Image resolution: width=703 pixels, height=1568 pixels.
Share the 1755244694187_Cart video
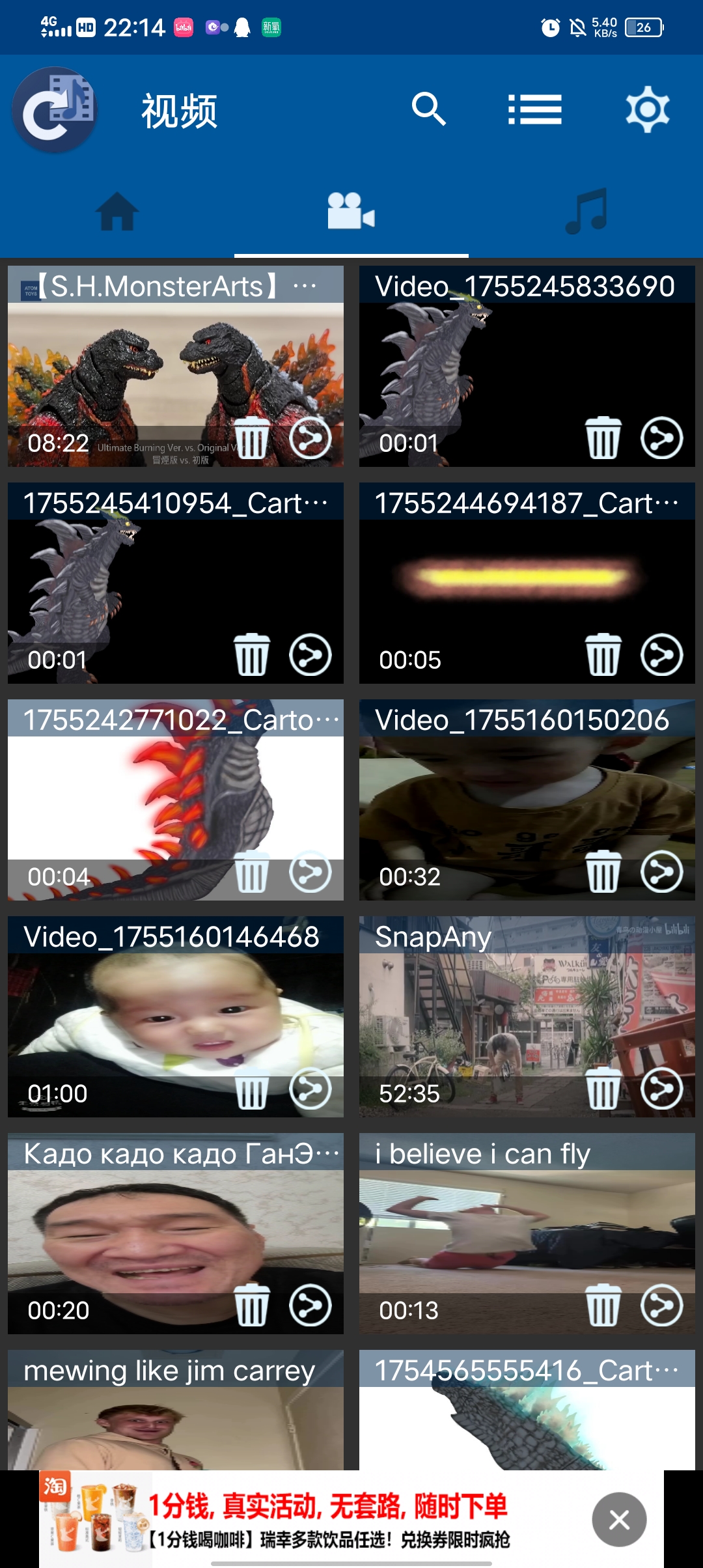click(x=661, y=655)
